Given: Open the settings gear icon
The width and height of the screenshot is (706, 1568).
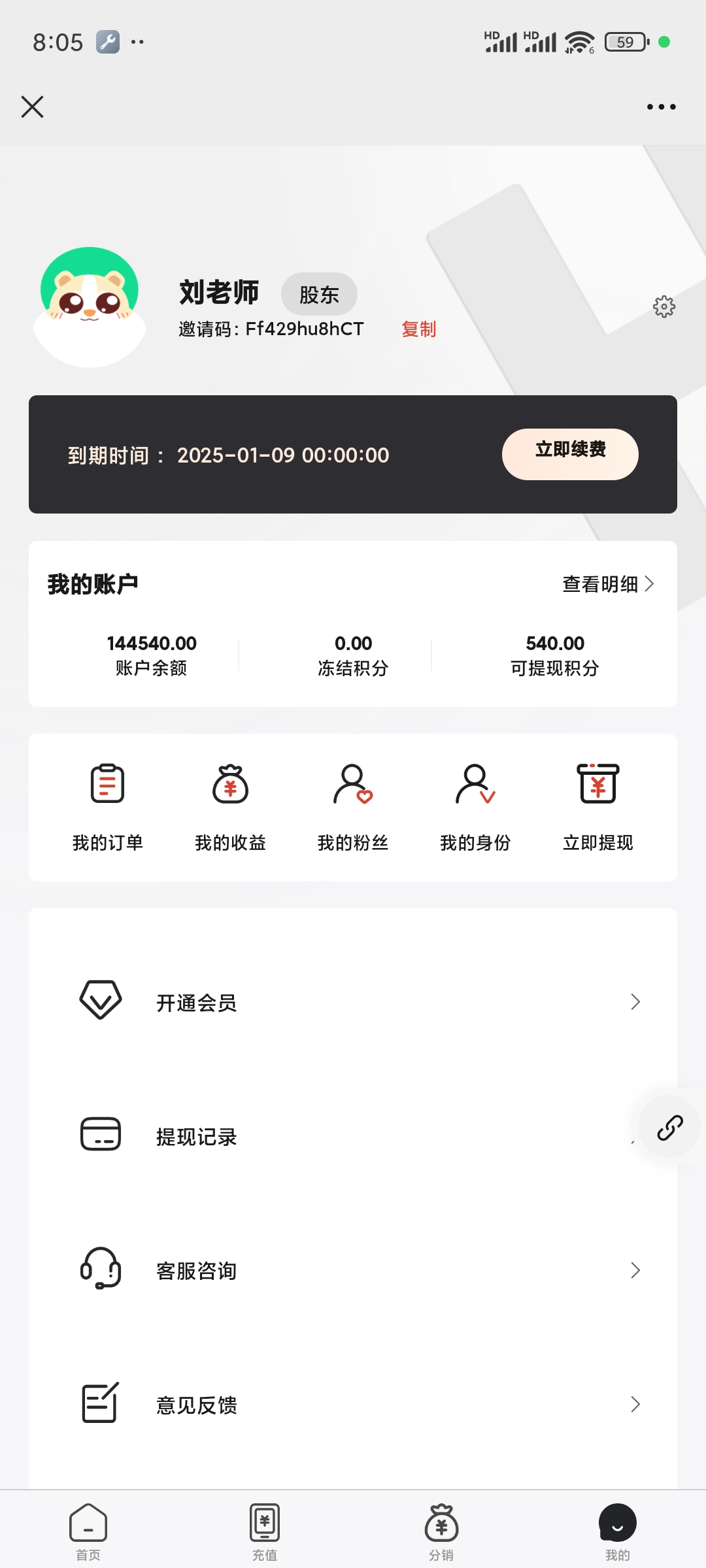Looking at the screenshot, I should 664,306.
